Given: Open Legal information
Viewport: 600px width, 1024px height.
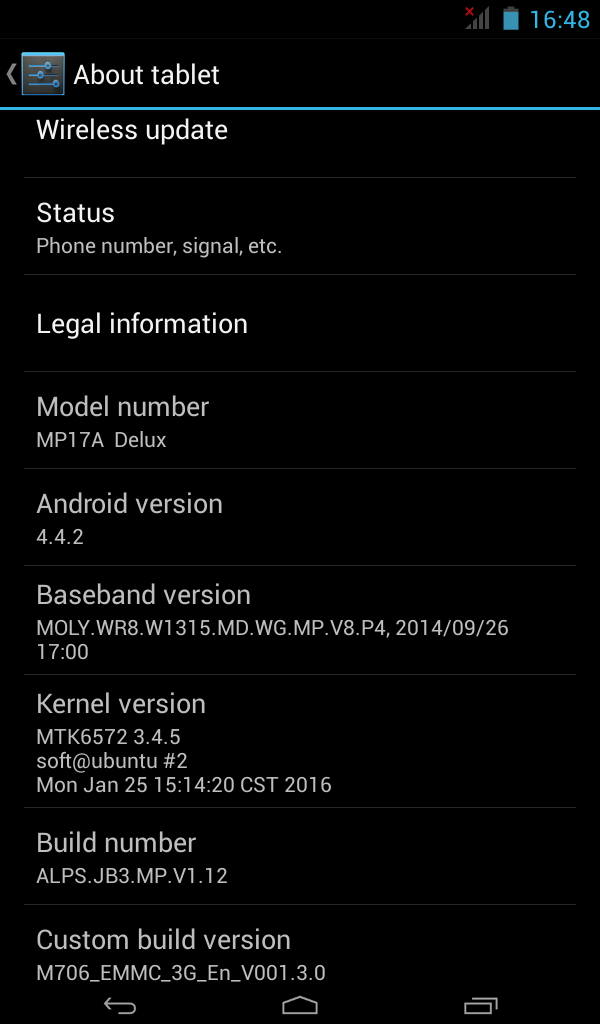Looking at the screenshot, I should click(x=300, y=324).
